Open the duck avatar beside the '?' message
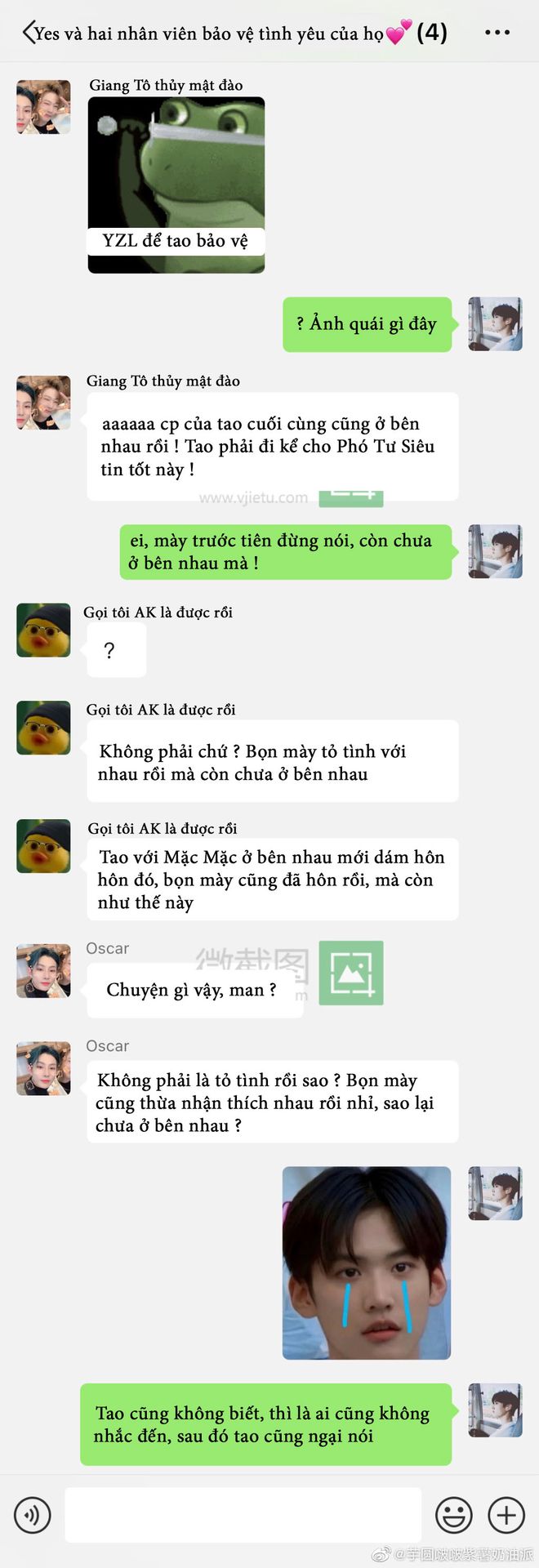This screenshot has width=539, height=1568. (x=43, y=630)
